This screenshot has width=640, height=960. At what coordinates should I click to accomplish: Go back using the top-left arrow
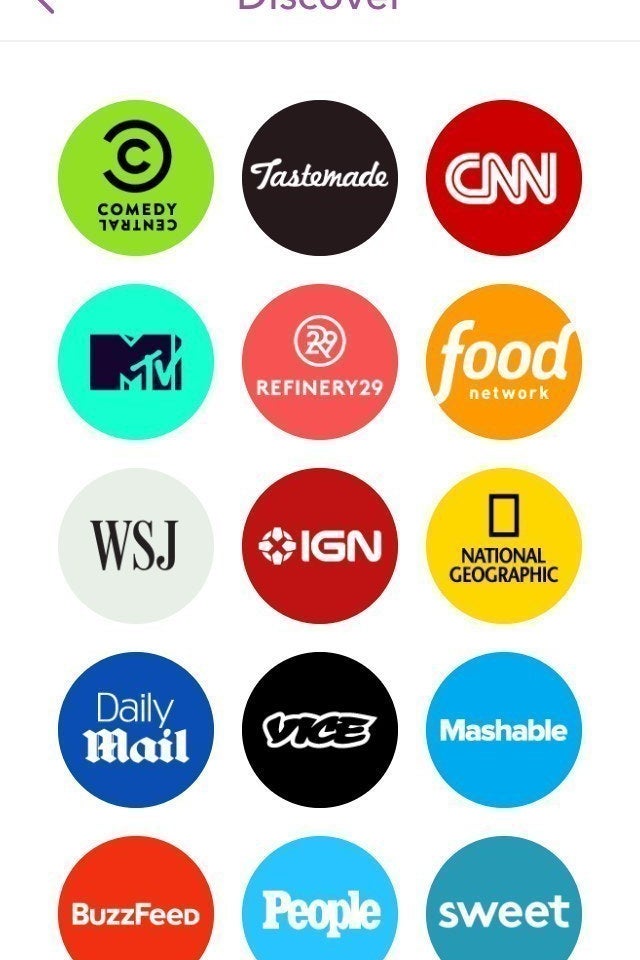(x=44, y=6)
